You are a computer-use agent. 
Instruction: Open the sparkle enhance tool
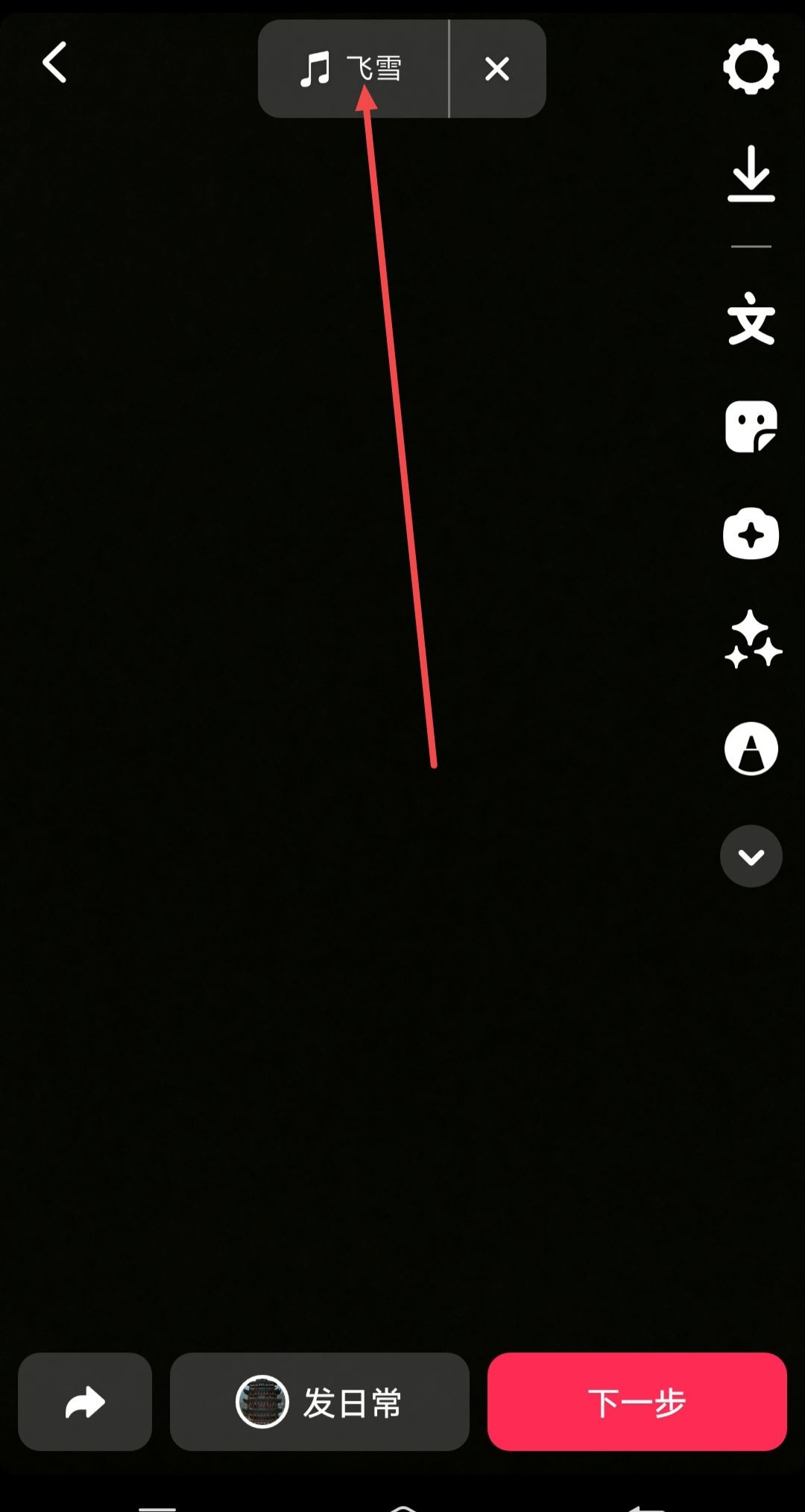pyautogui.click(x=752, y=640)
